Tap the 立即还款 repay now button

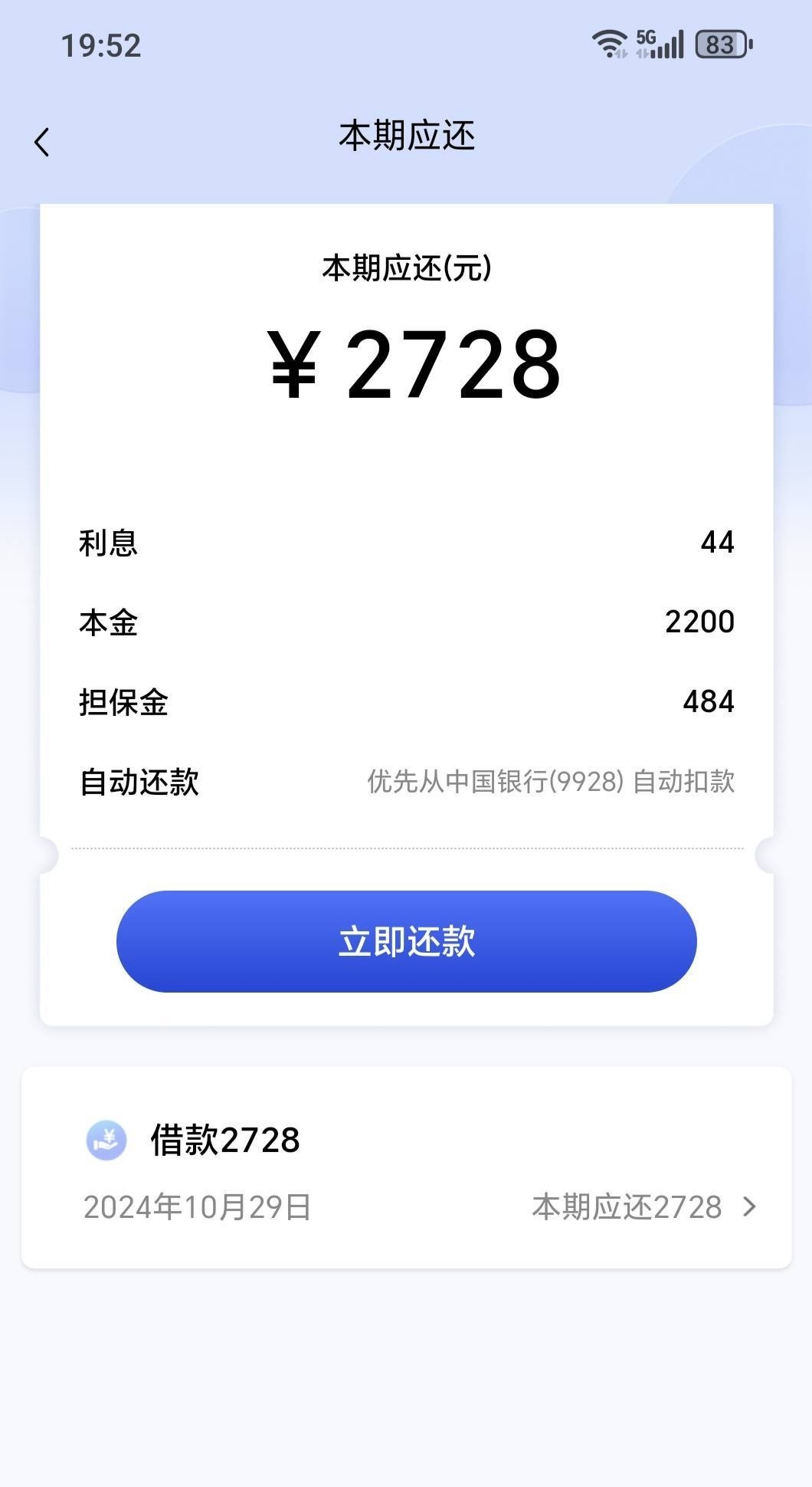point(407,941)
